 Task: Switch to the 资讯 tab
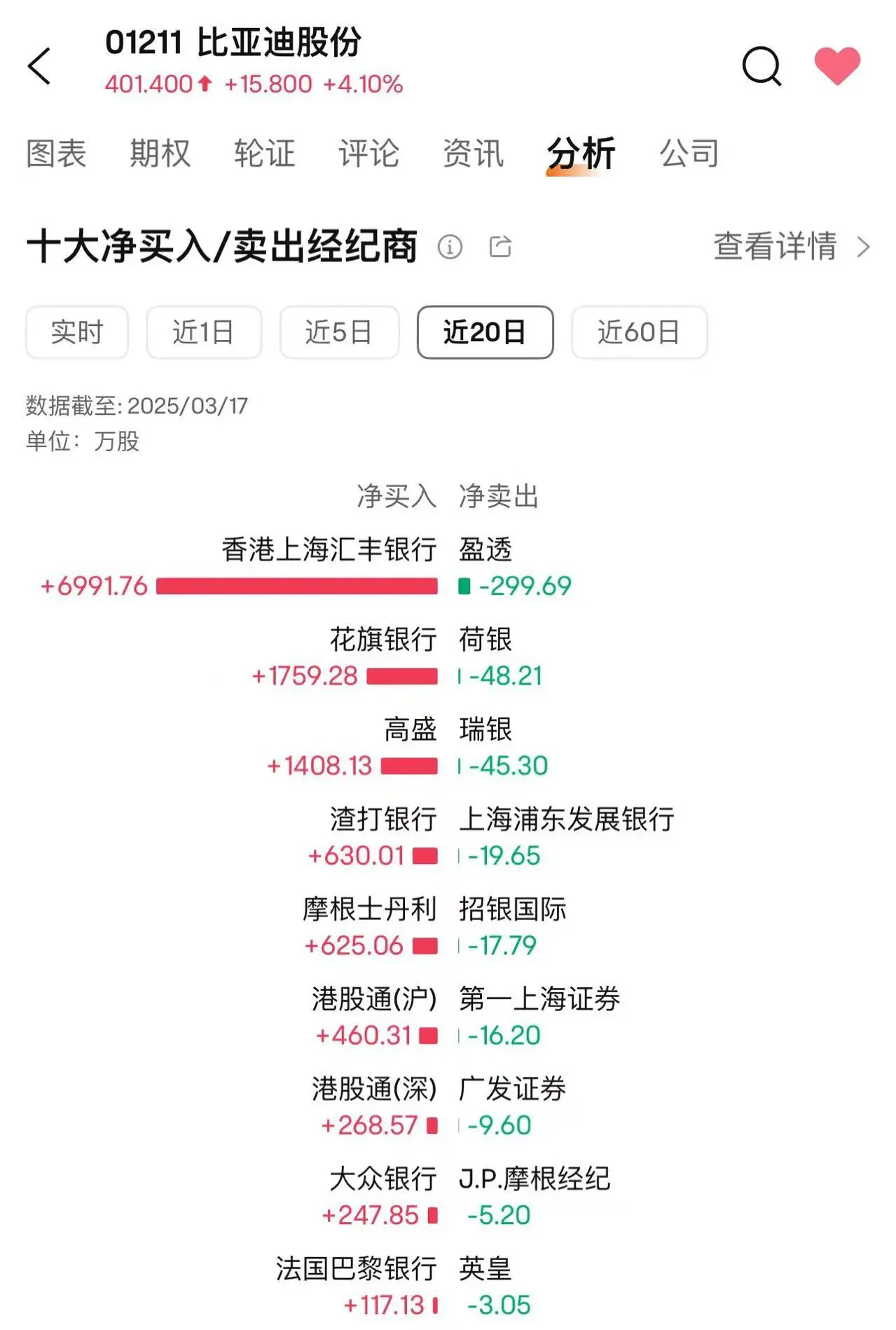point(473,153)
